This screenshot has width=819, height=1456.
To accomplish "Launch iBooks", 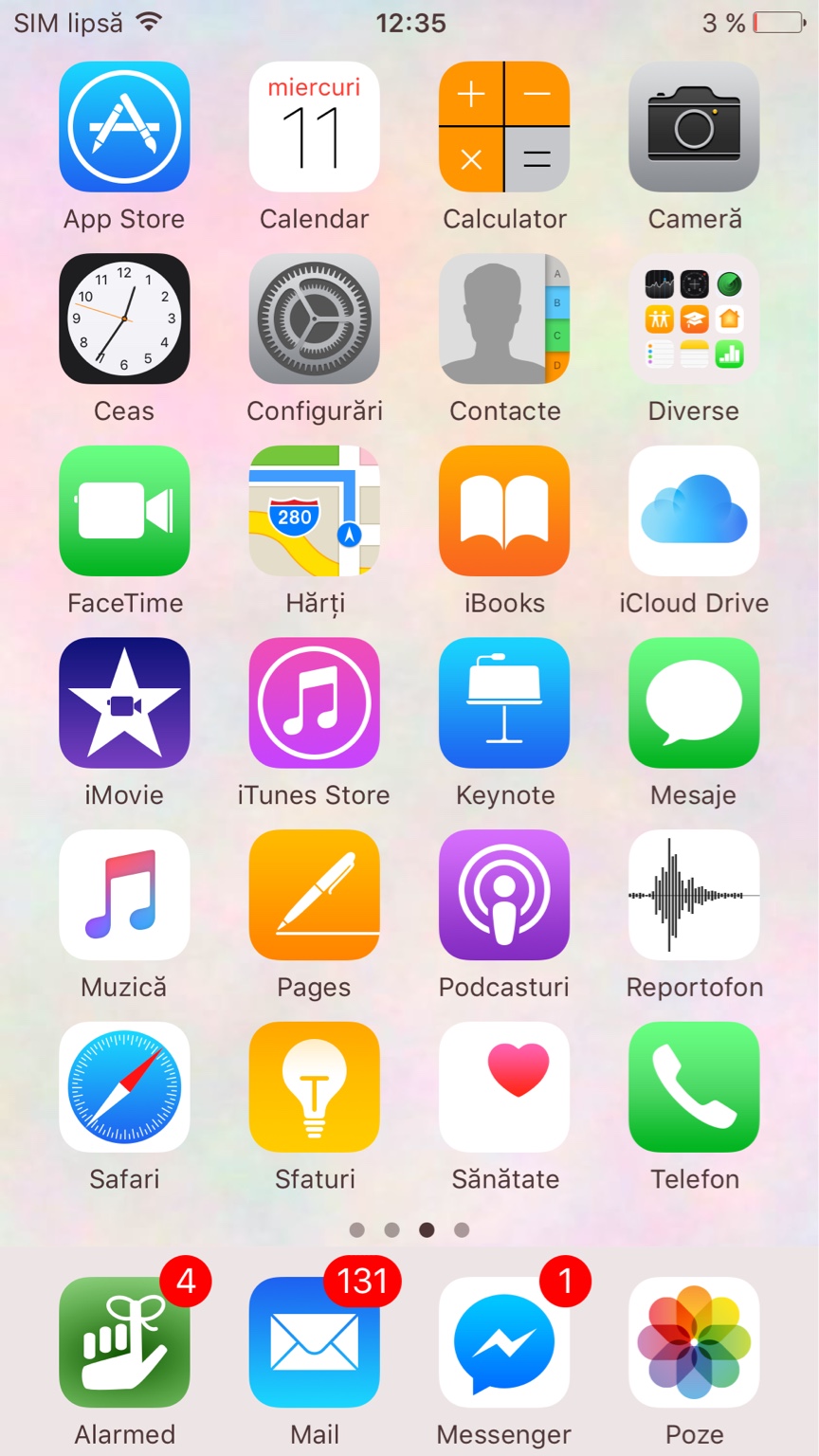I will pyautogui.click(x=504, y=511).
